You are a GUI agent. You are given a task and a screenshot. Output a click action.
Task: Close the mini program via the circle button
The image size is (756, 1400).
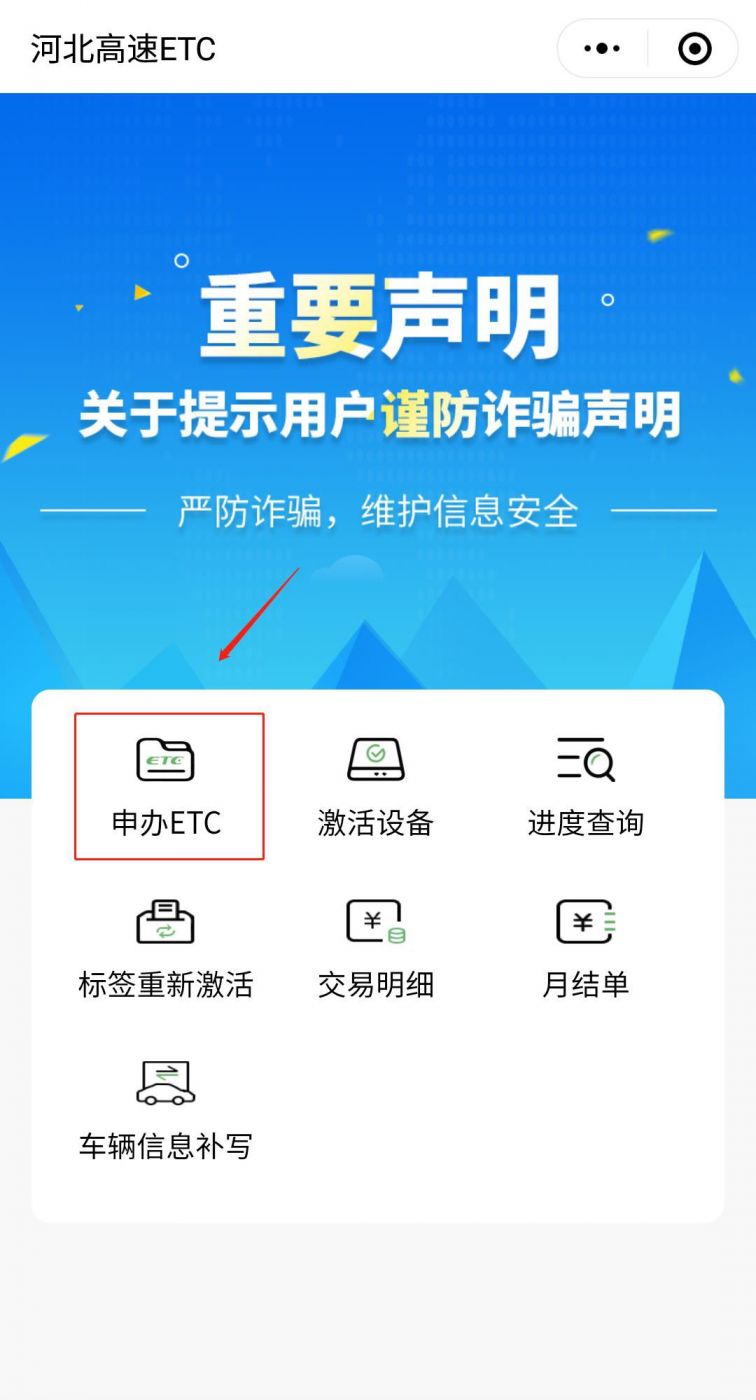point(694,48)
